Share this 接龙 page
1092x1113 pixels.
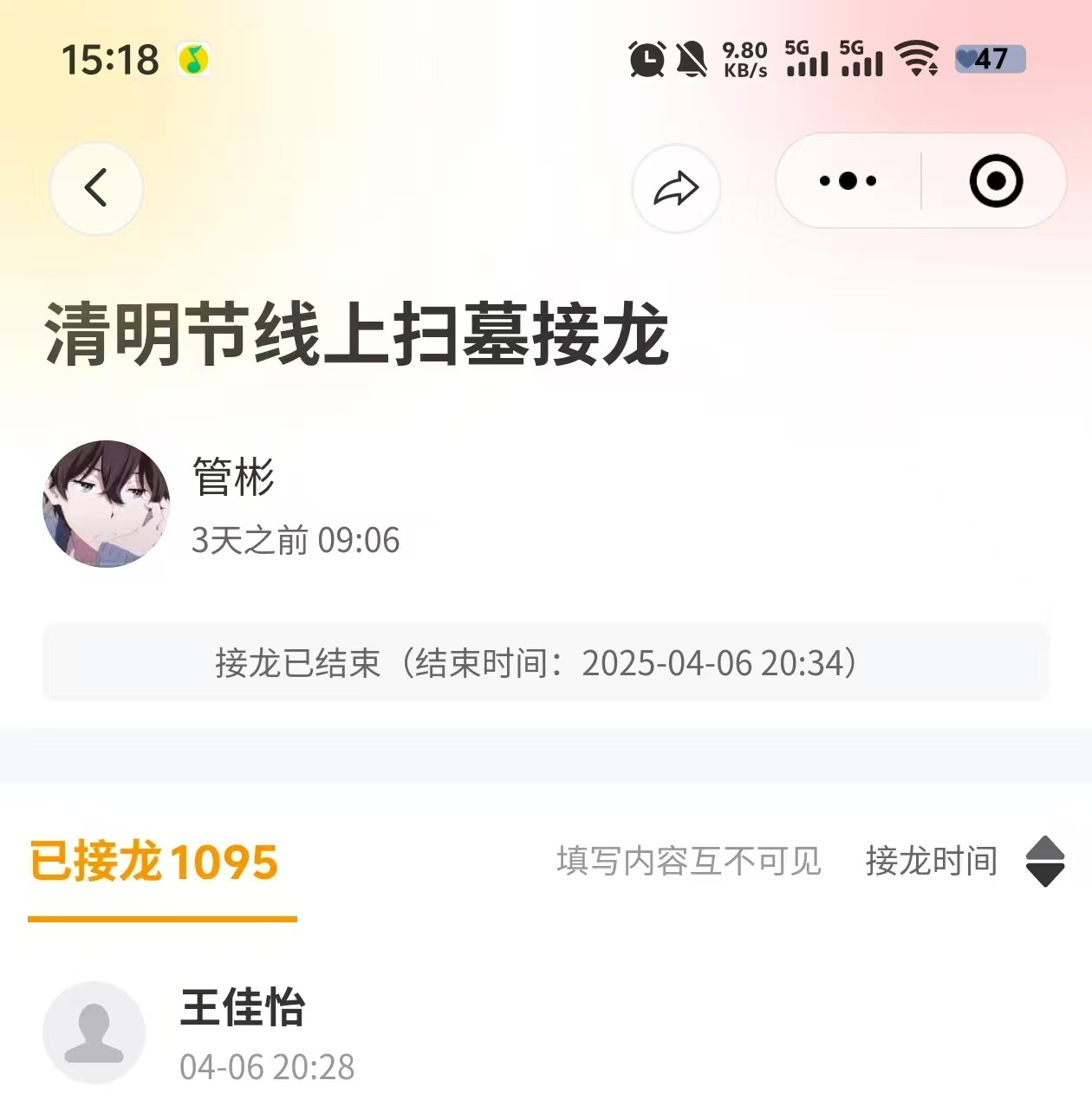point(676,188)
